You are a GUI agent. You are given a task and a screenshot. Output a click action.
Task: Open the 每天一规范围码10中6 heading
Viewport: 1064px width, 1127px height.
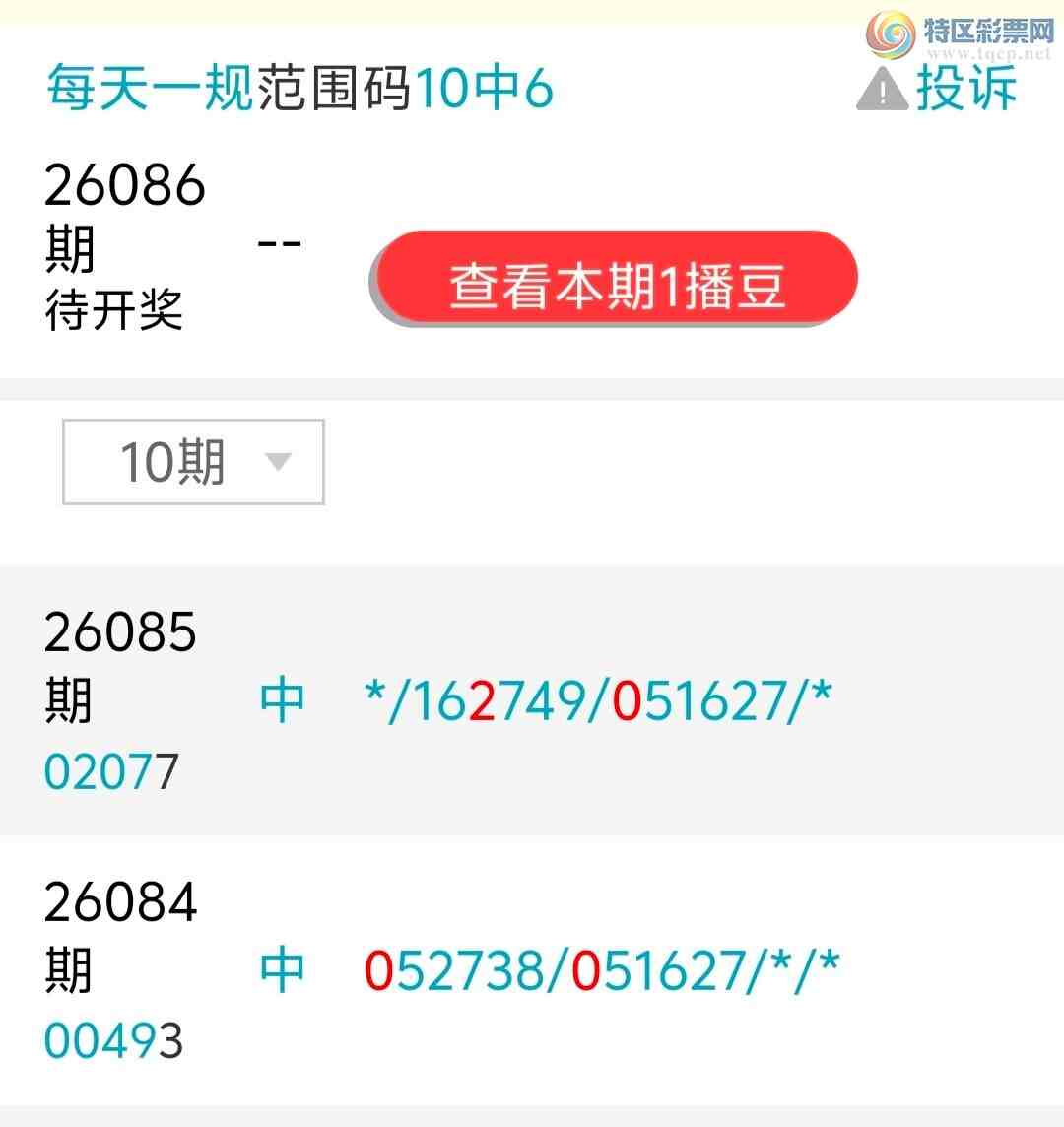[x=299, y=88]
